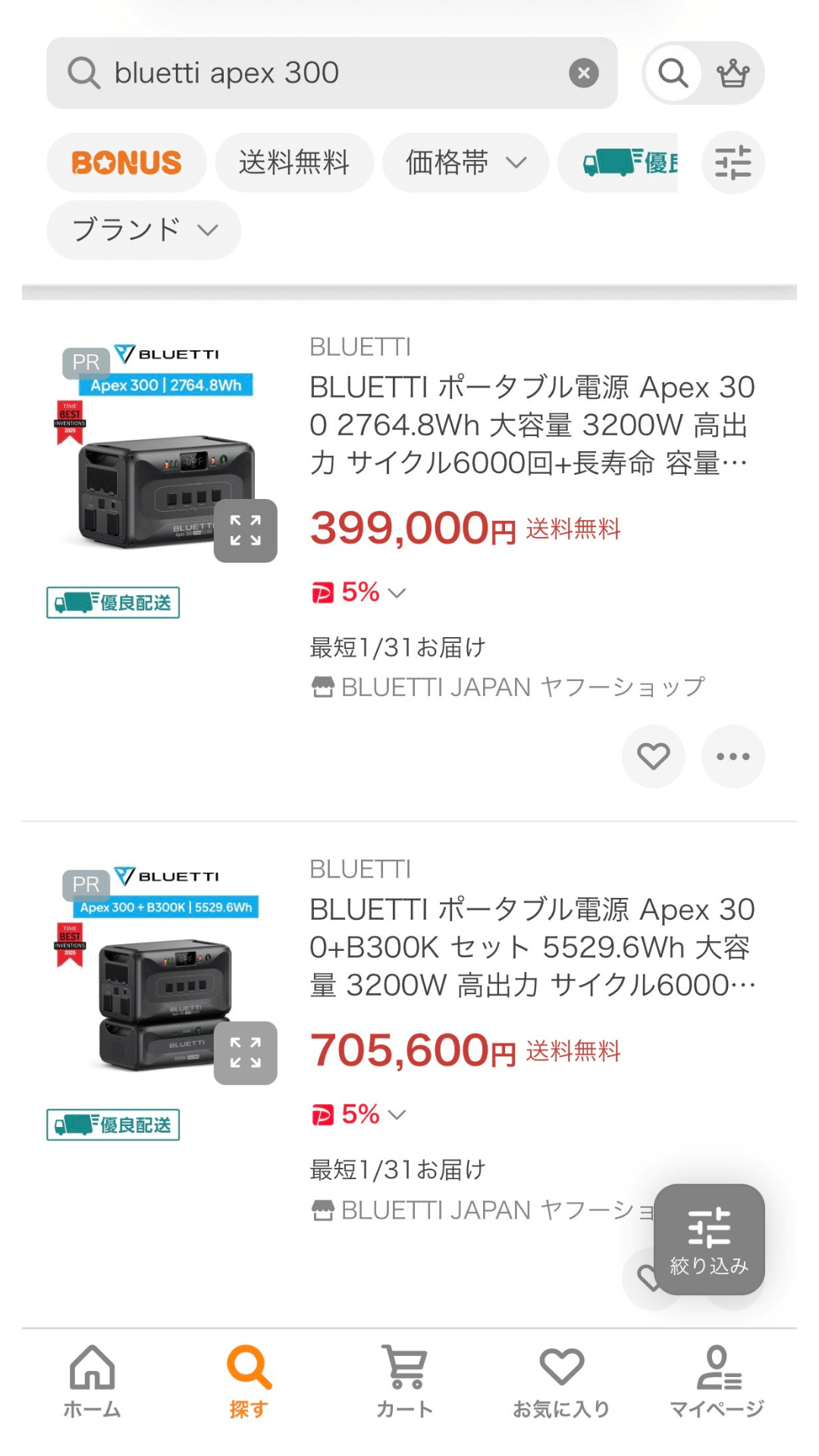Clear the search query with the X button

tap(582, 73)
